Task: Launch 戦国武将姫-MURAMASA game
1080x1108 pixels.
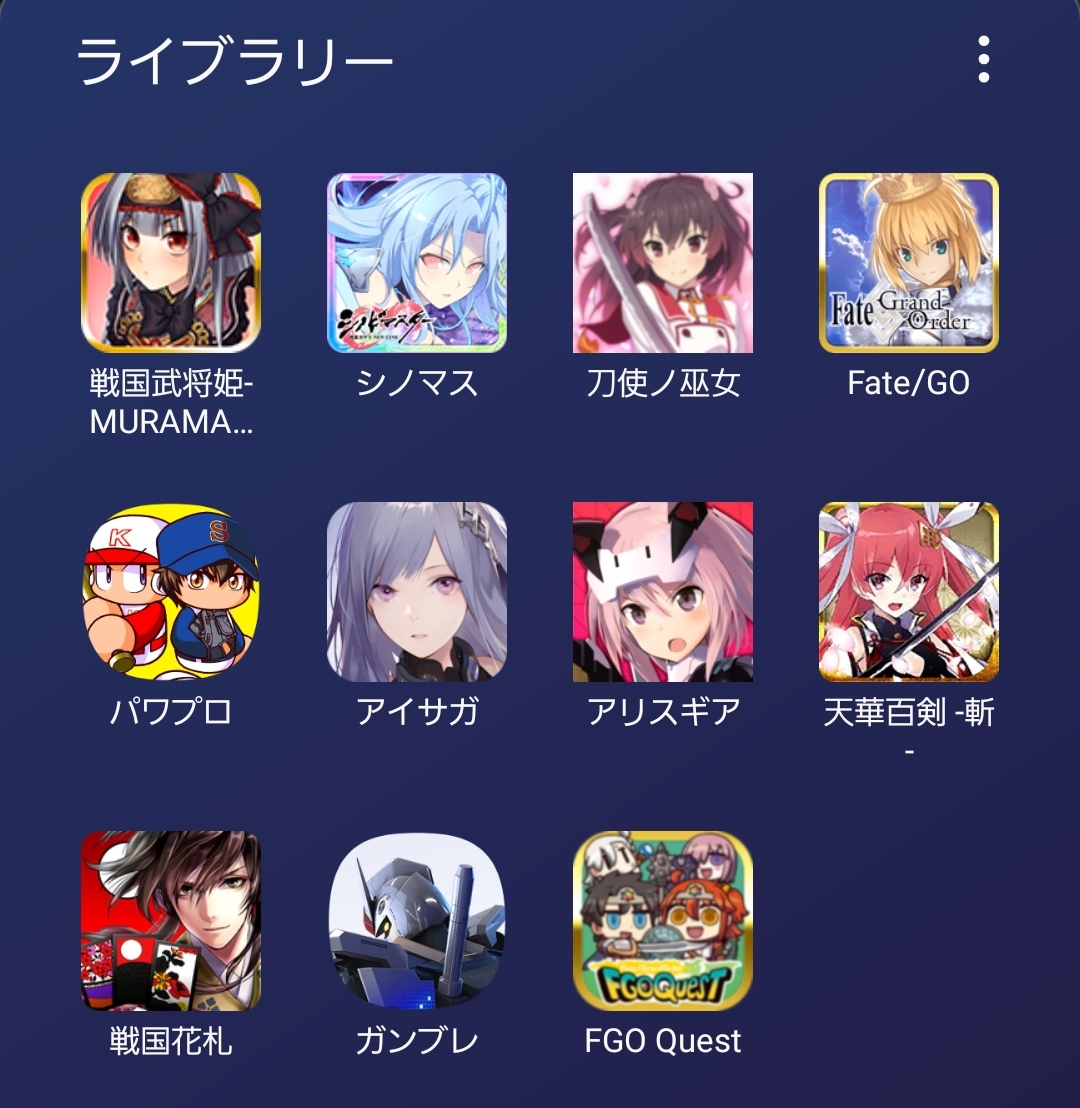Action: point(171,263)
